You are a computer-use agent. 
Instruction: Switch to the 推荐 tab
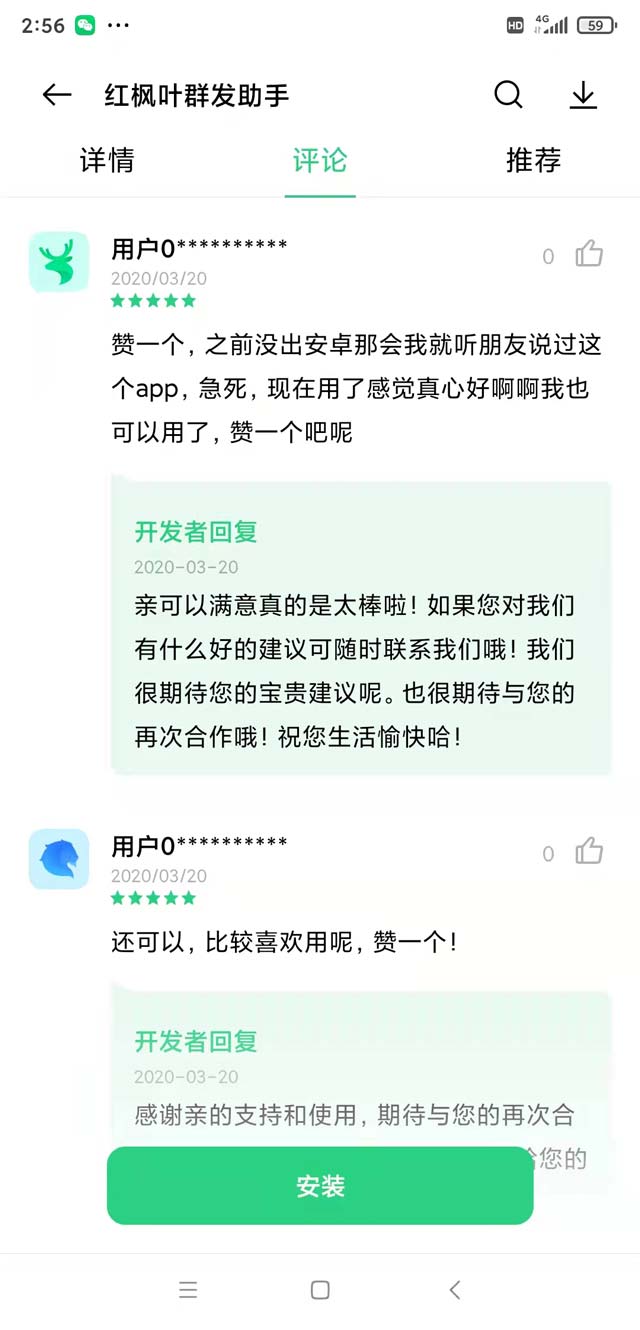[x=533, y=160]
